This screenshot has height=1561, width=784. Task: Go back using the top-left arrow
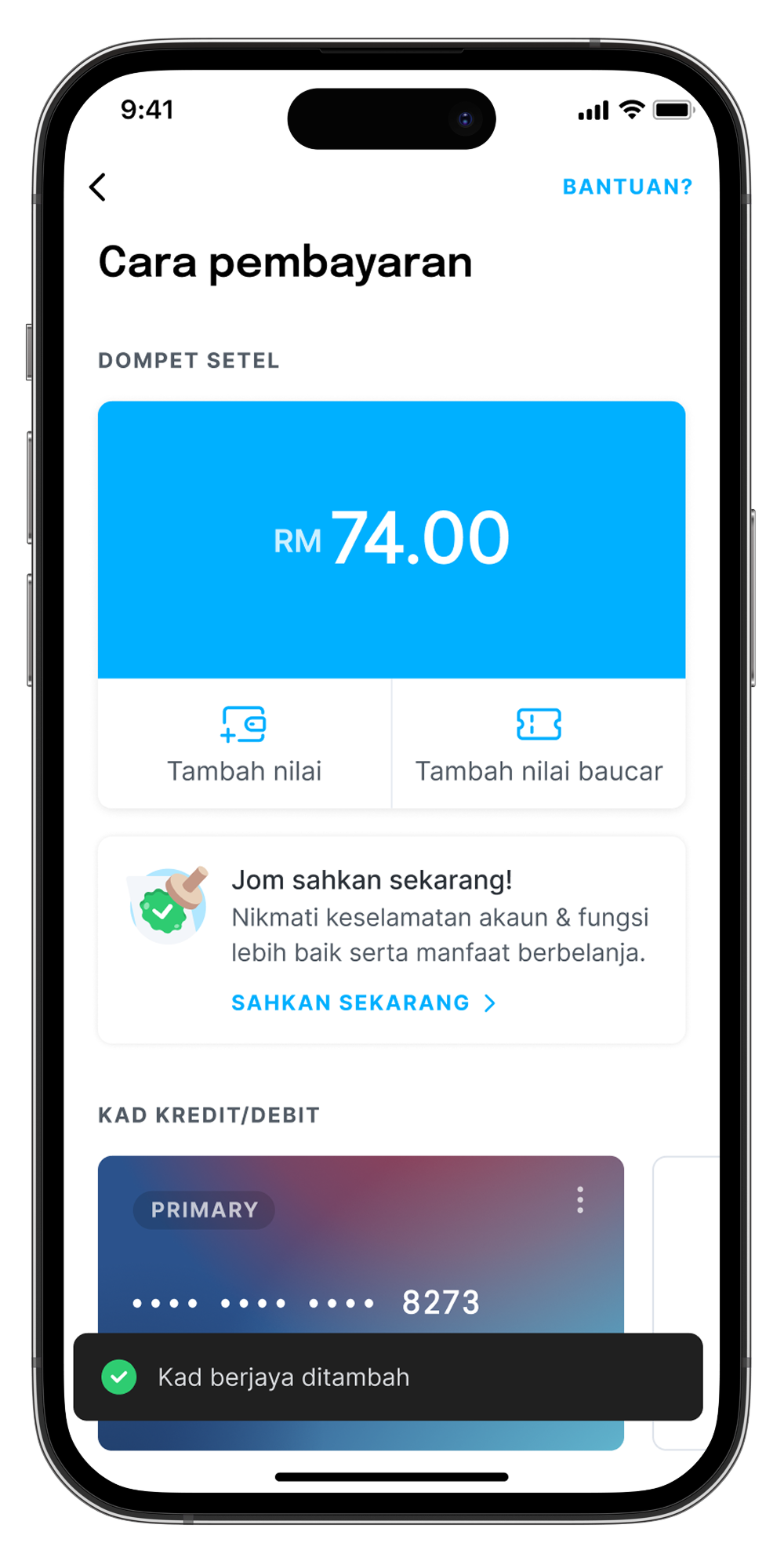[98, 187]
